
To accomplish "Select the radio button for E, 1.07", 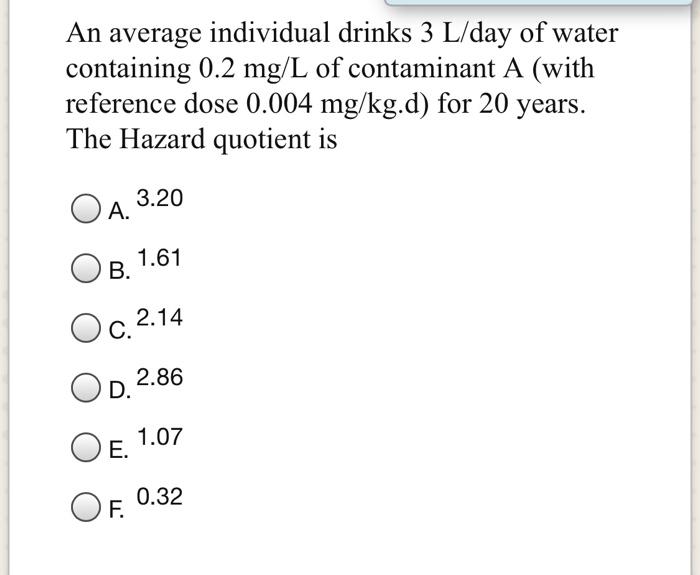I will point(85,449).
